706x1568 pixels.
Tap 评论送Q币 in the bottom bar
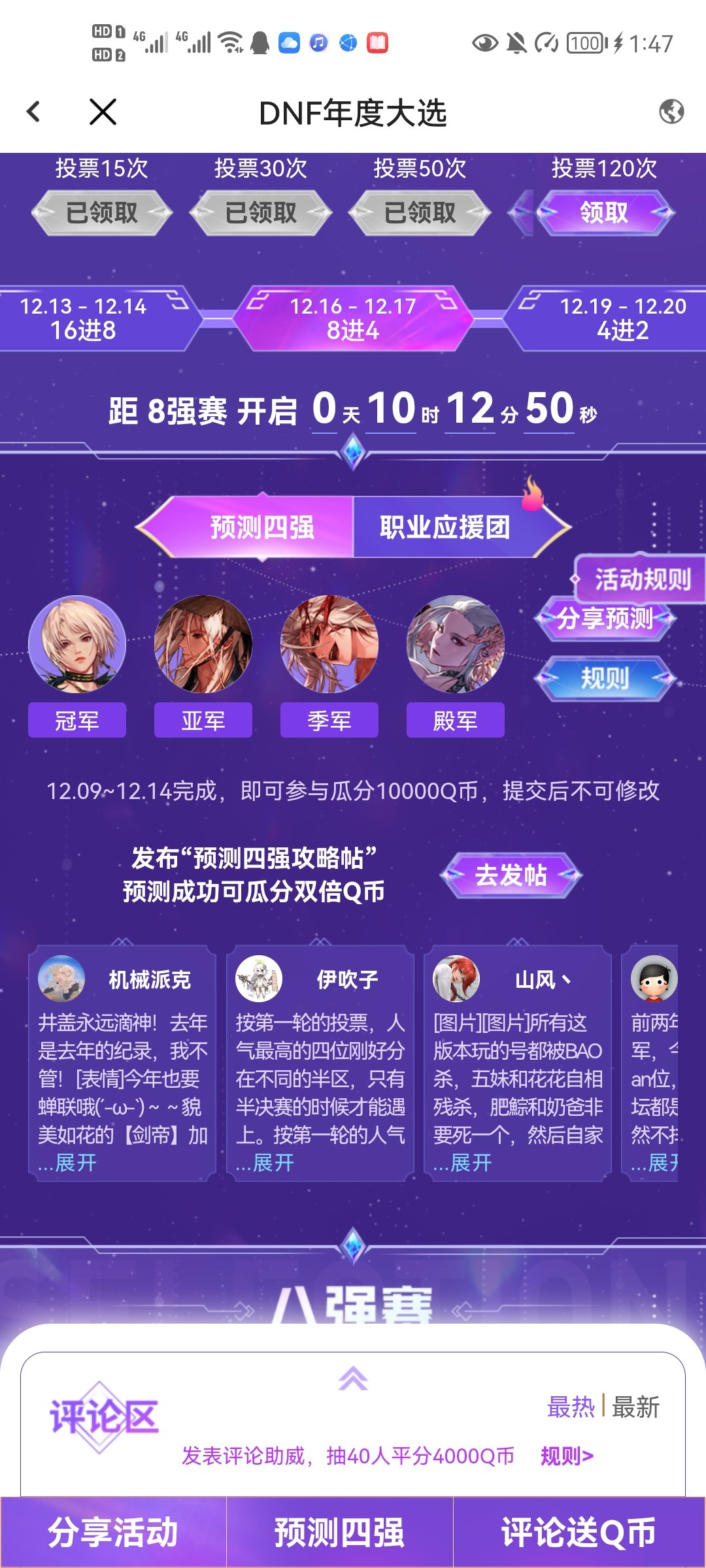click(x=579, y=1532)
